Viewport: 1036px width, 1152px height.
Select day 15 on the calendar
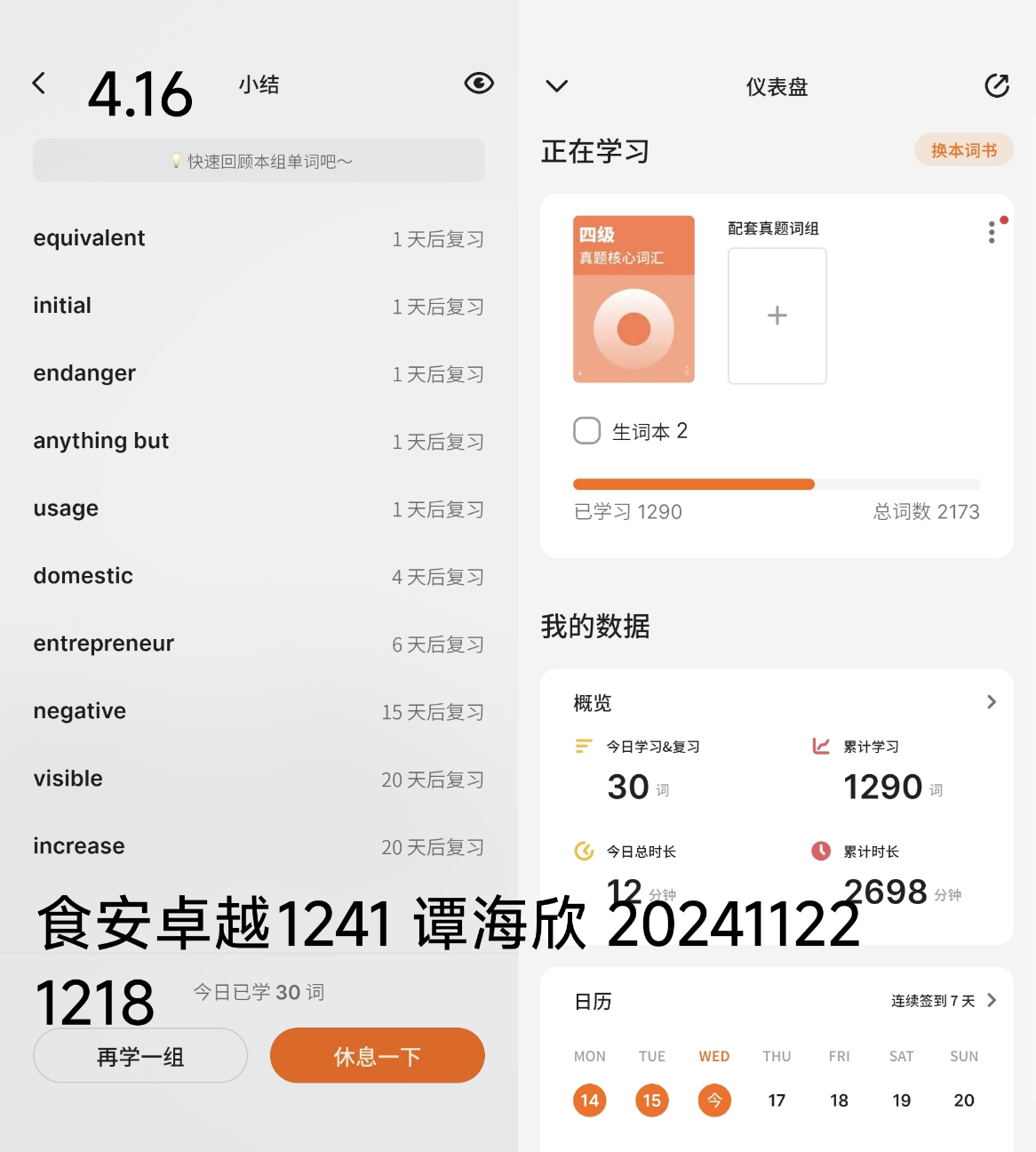652,1100
